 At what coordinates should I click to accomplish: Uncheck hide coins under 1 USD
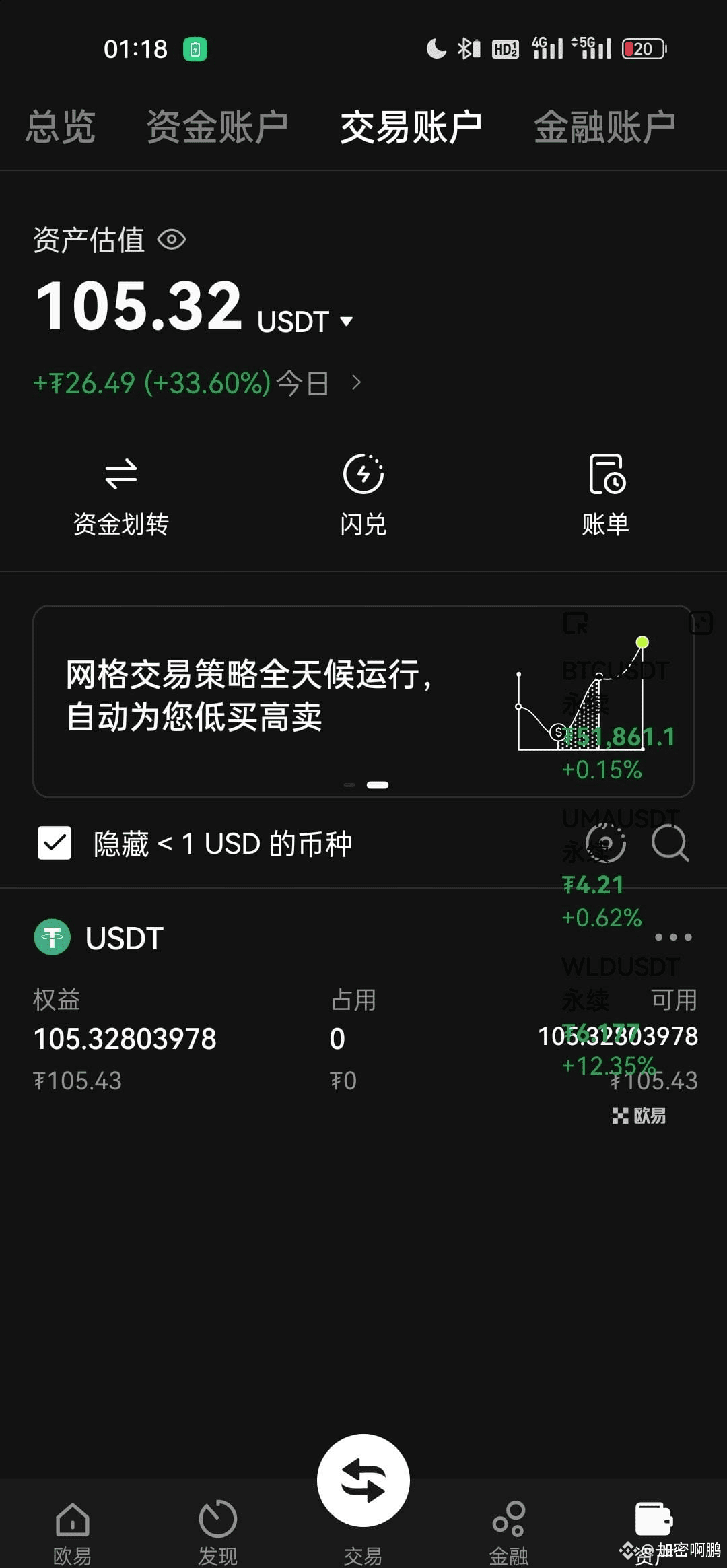[55, 843]
